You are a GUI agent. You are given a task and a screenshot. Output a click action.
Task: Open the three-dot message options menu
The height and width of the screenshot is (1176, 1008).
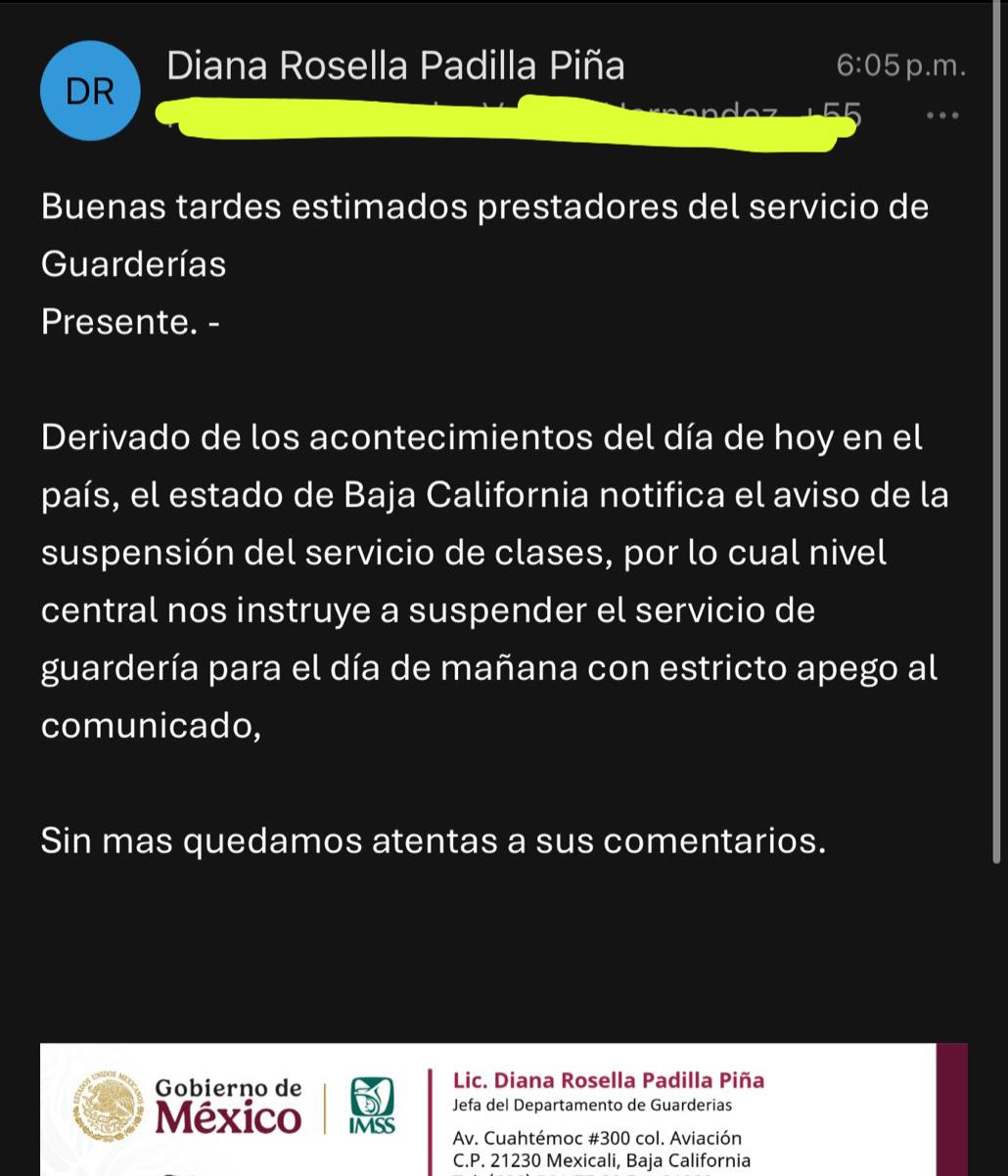tap(942, 115)
